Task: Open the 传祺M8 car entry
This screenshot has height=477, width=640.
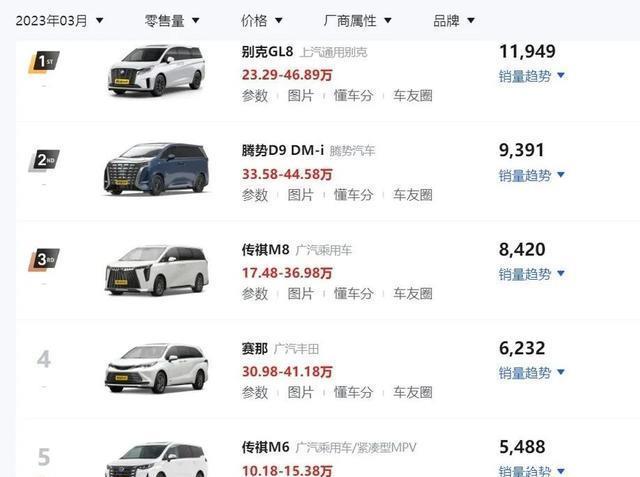Action: 268,250
